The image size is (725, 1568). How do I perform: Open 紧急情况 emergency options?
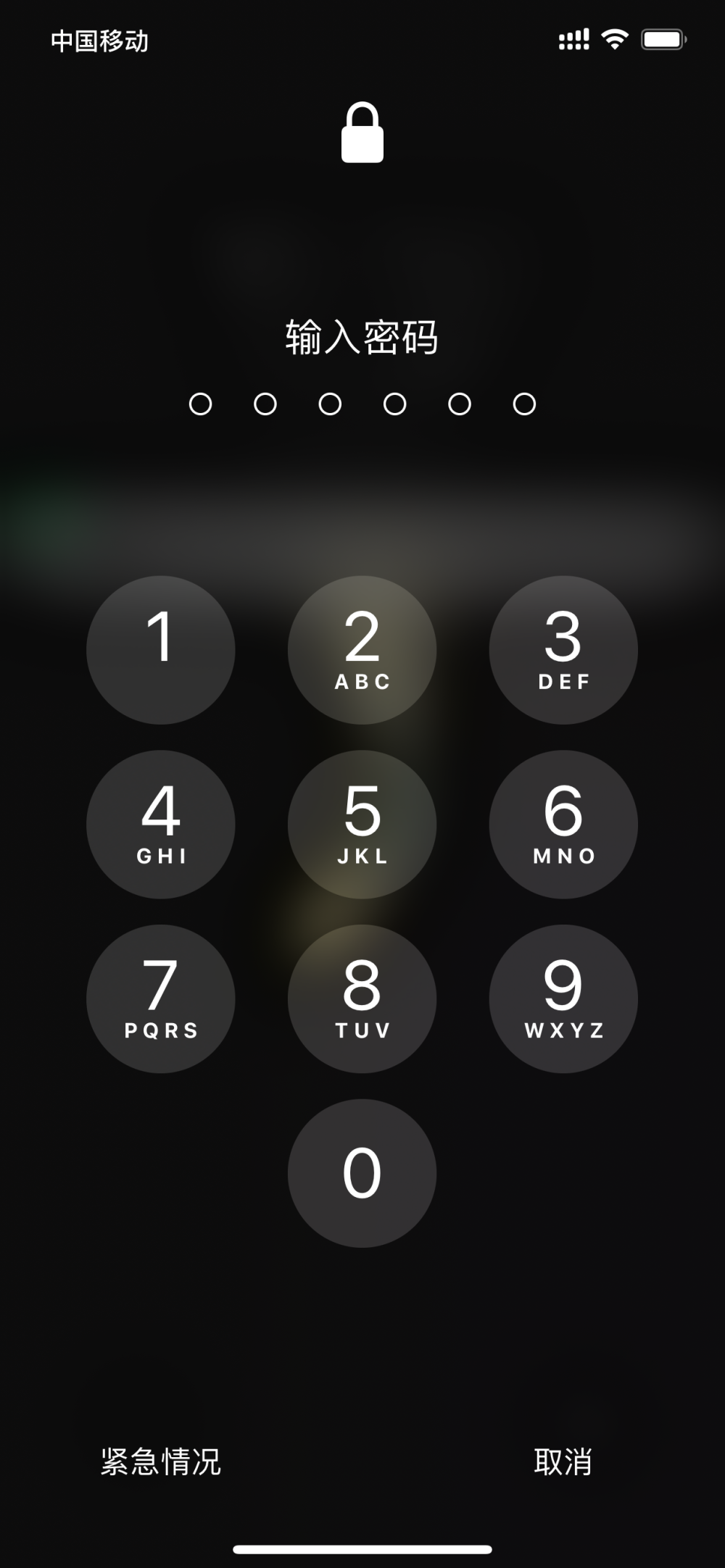(x=160, y=1461)
